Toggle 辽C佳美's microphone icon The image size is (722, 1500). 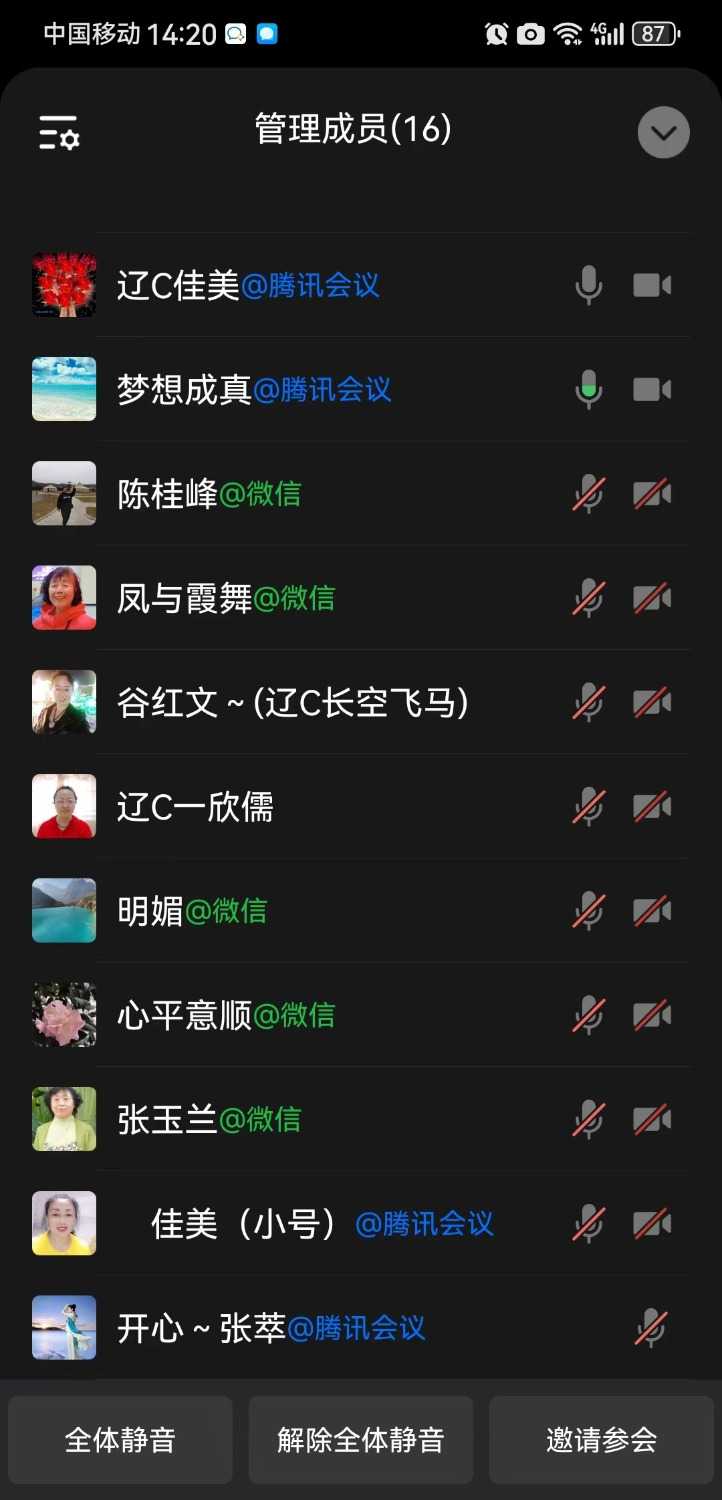coord(589,286)
